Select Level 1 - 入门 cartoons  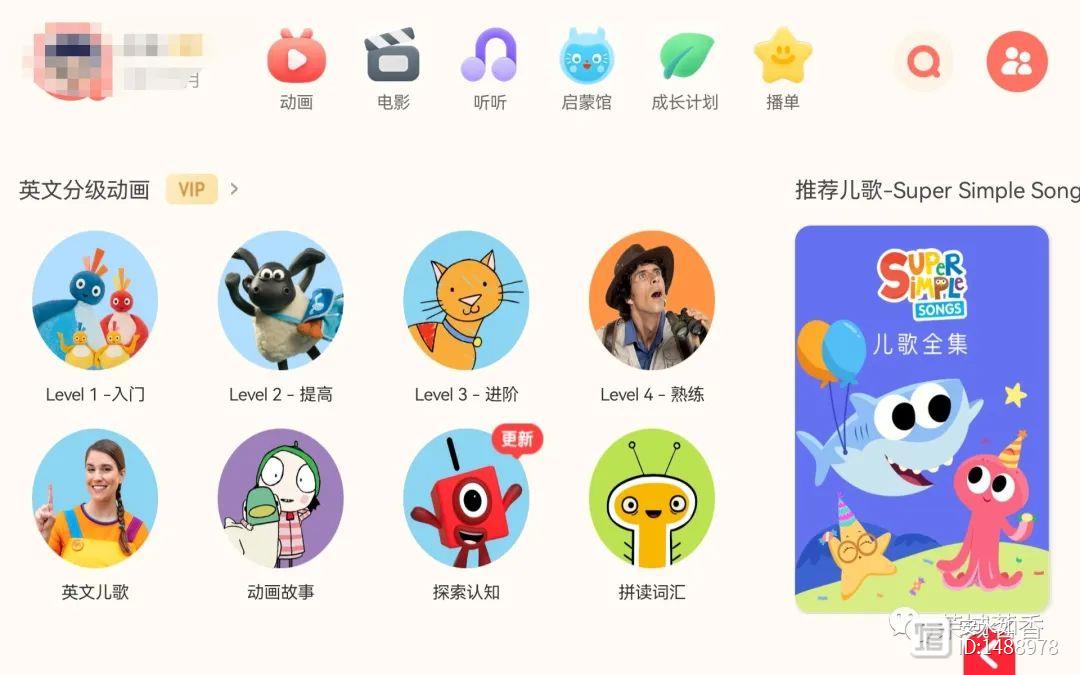click(x=95, y=302)
